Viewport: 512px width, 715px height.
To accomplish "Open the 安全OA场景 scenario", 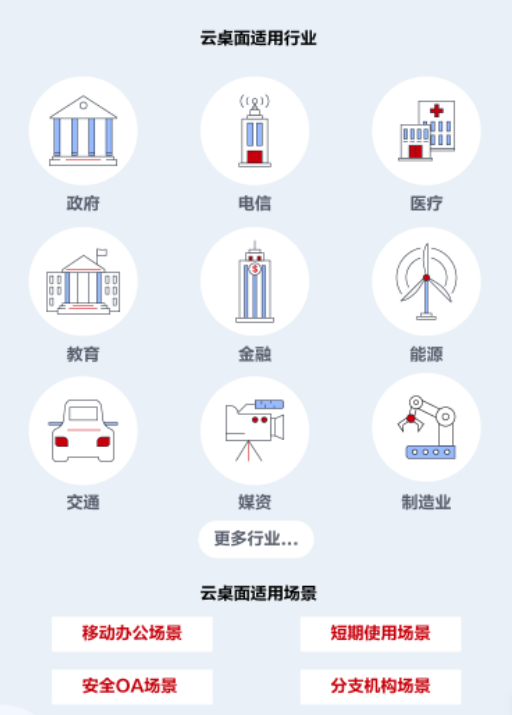I will [132, 686].
